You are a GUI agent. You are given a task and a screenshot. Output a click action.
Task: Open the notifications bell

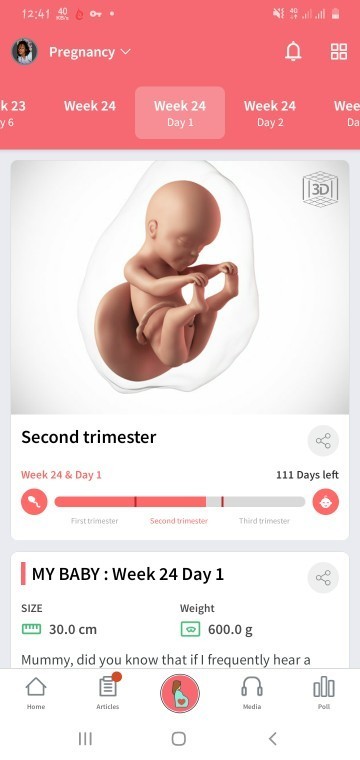293,51
